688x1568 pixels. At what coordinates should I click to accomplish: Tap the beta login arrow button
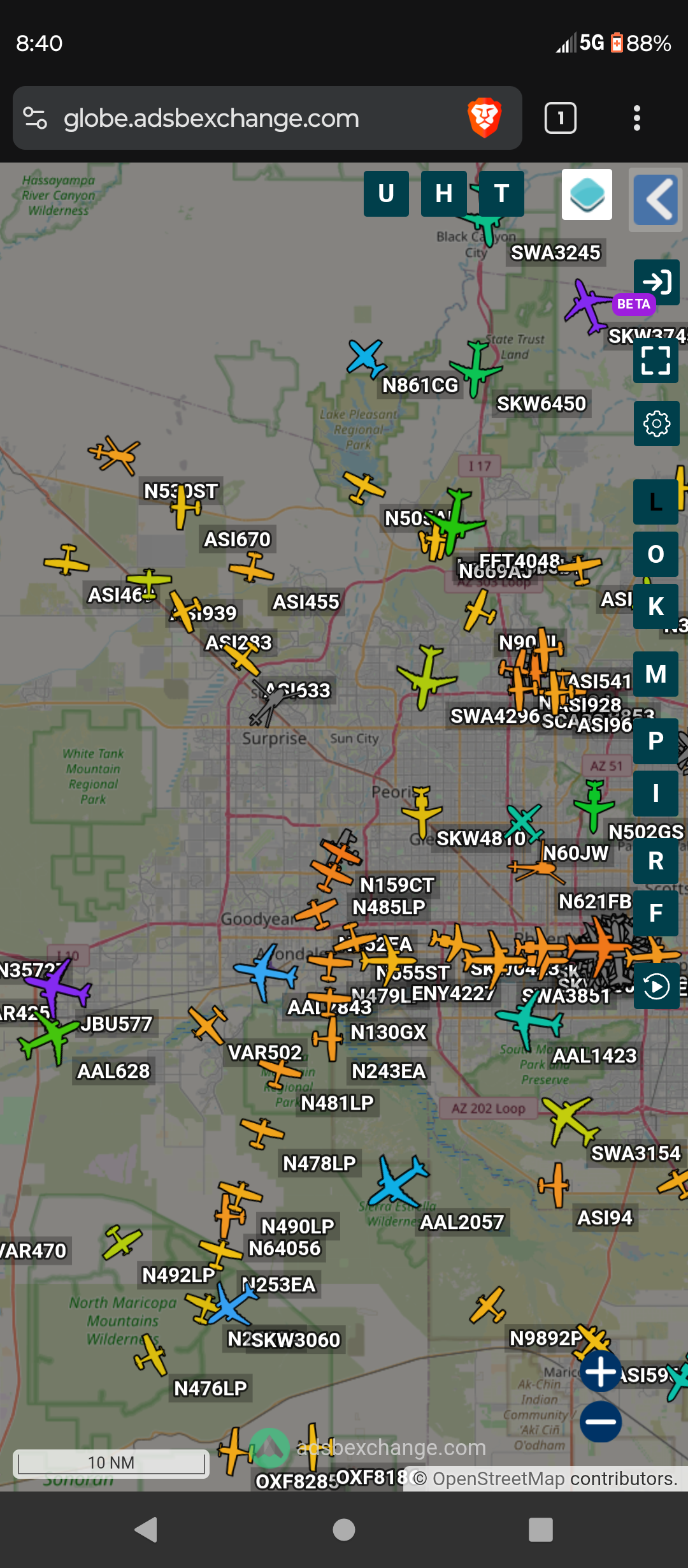click(x=657, y=281)
